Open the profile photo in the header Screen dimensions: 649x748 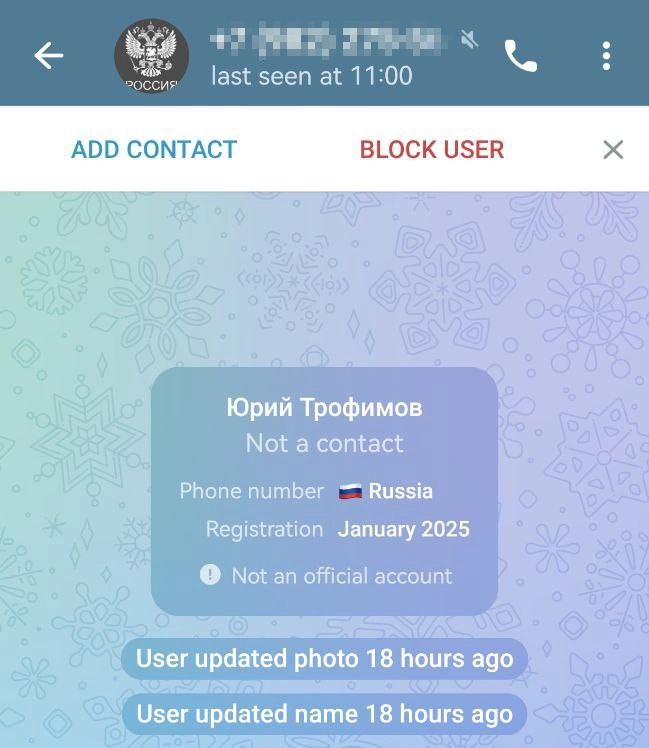click(151, 54)
